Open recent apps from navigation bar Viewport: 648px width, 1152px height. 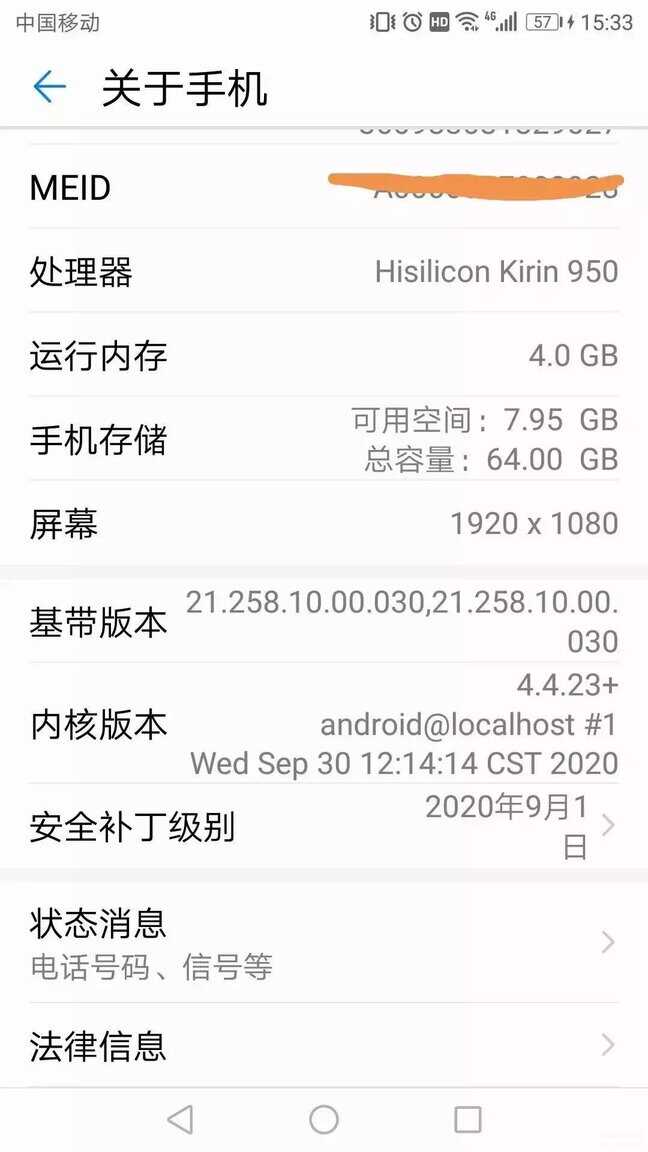click(x=468, y=1120)
